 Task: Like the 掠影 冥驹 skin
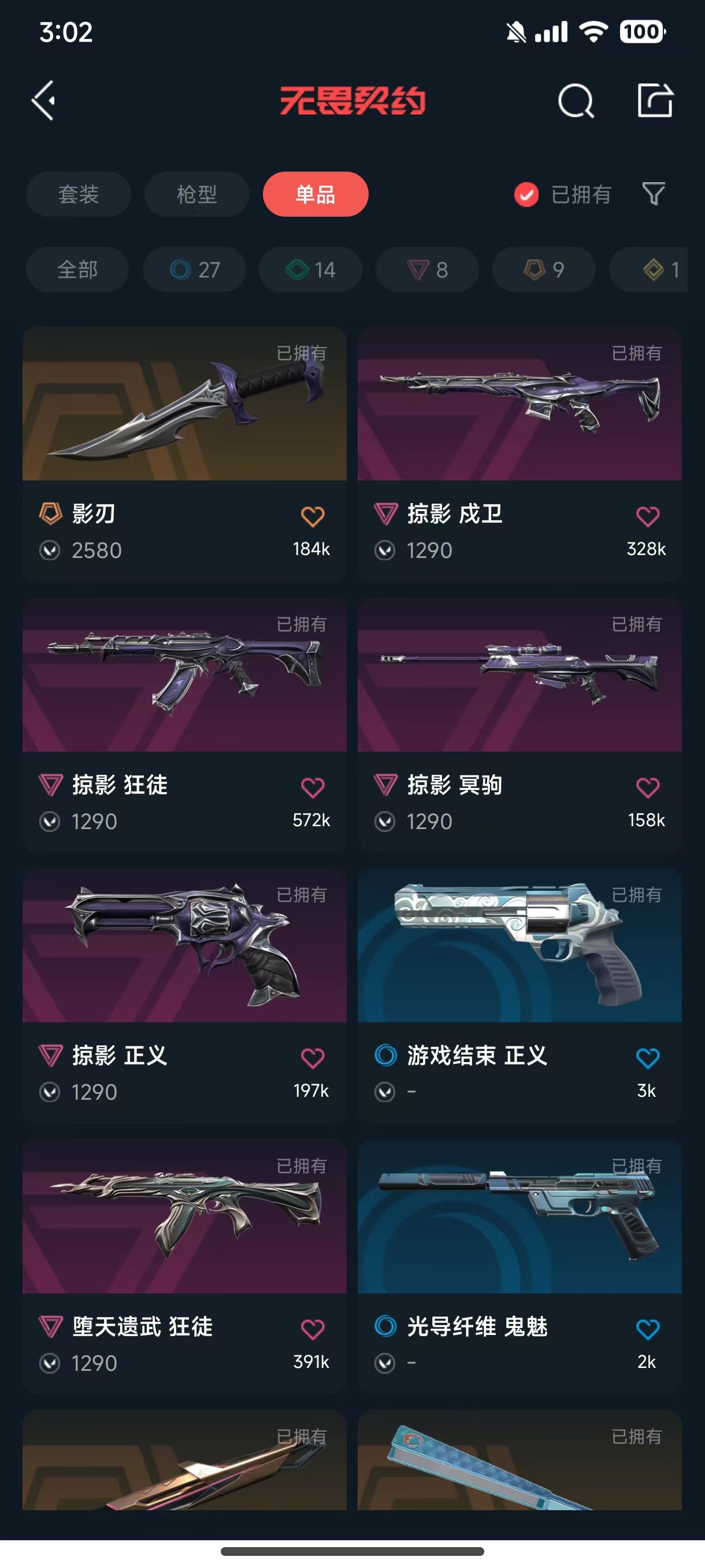(x=648, y=787)
